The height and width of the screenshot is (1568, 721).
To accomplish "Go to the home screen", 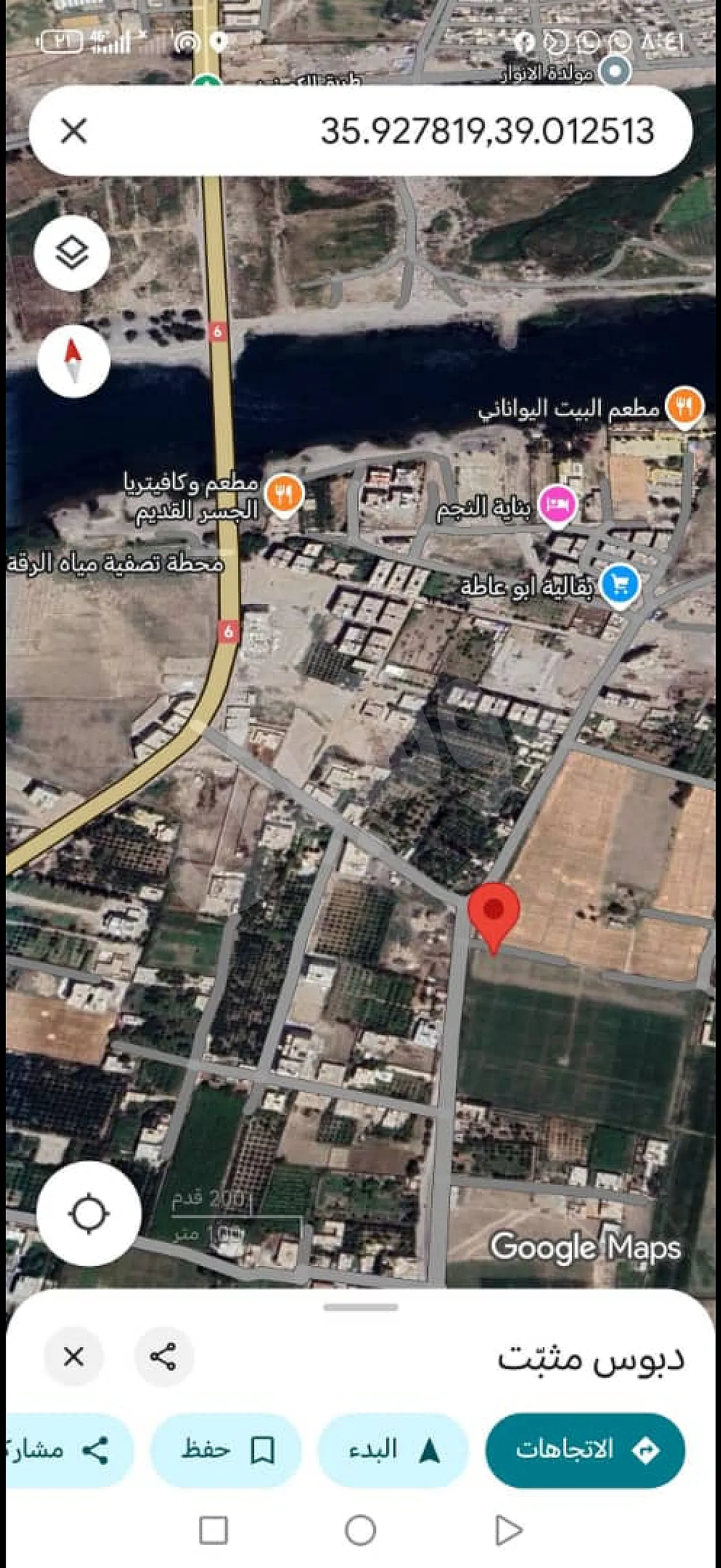I will [360, 1530].
